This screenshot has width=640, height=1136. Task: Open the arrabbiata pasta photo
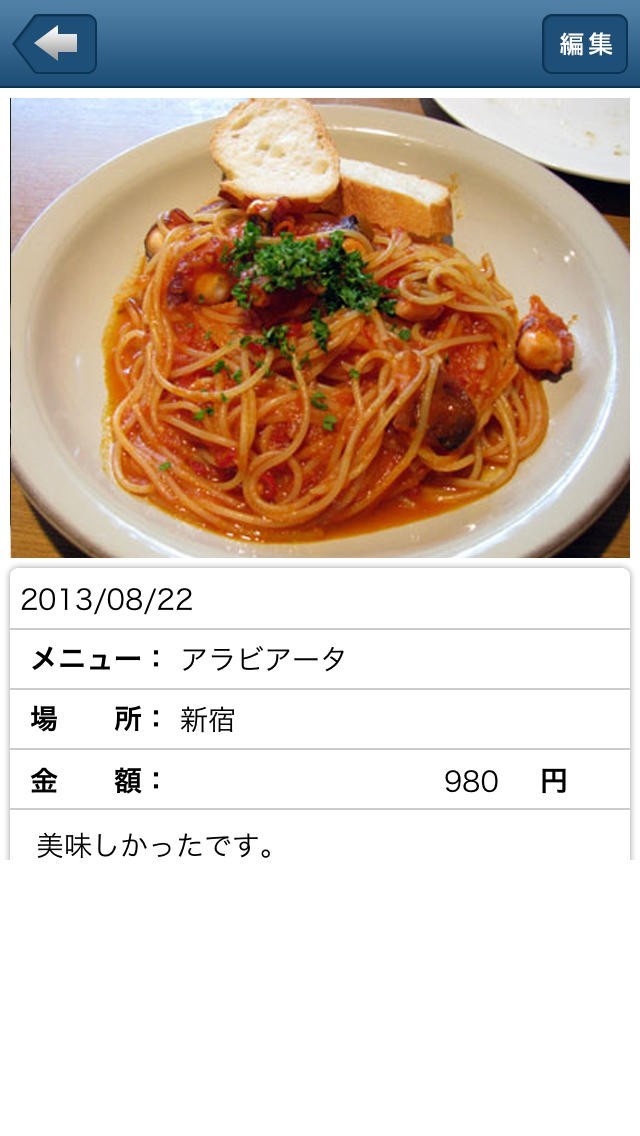coord(320,327)
